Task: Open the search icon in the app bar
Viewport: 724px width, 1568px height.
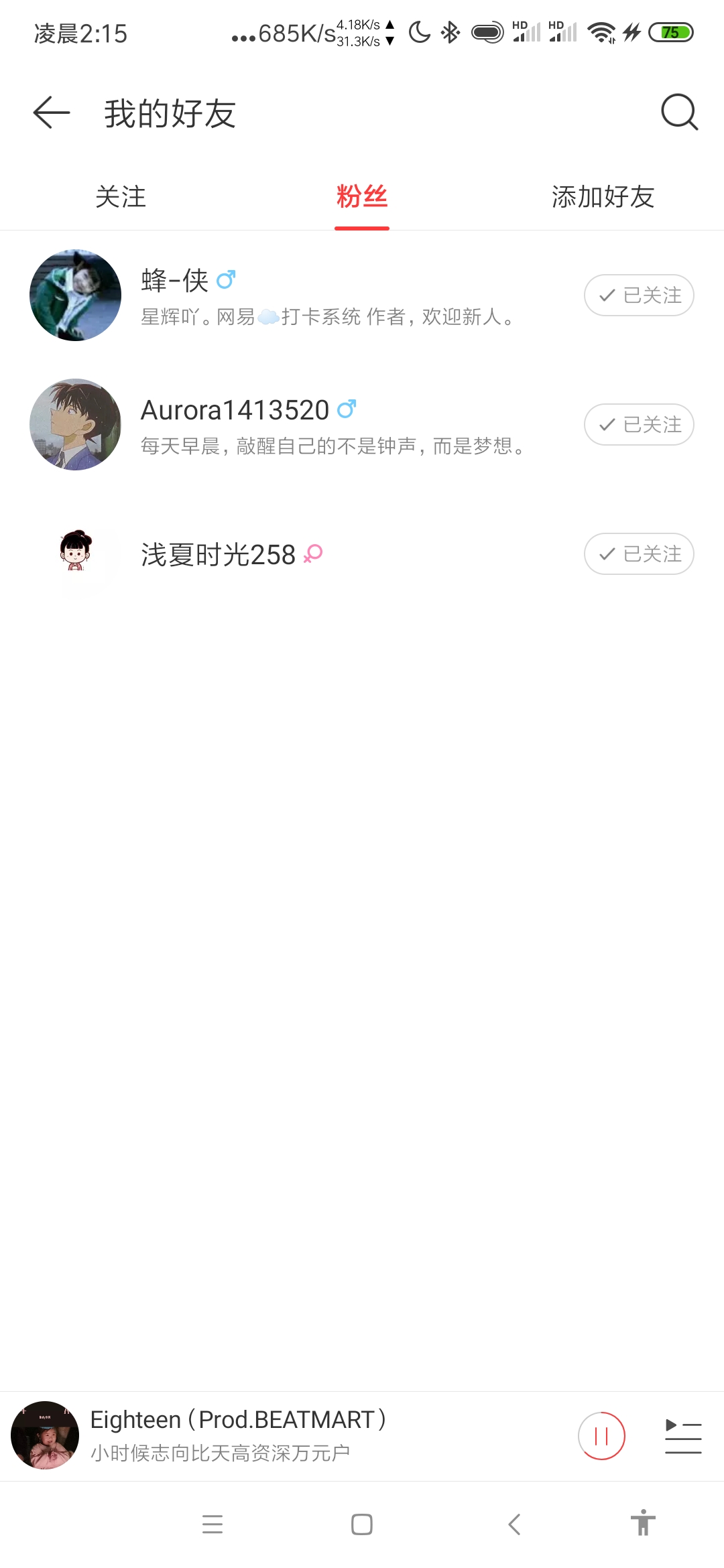Action: [679, 112]
